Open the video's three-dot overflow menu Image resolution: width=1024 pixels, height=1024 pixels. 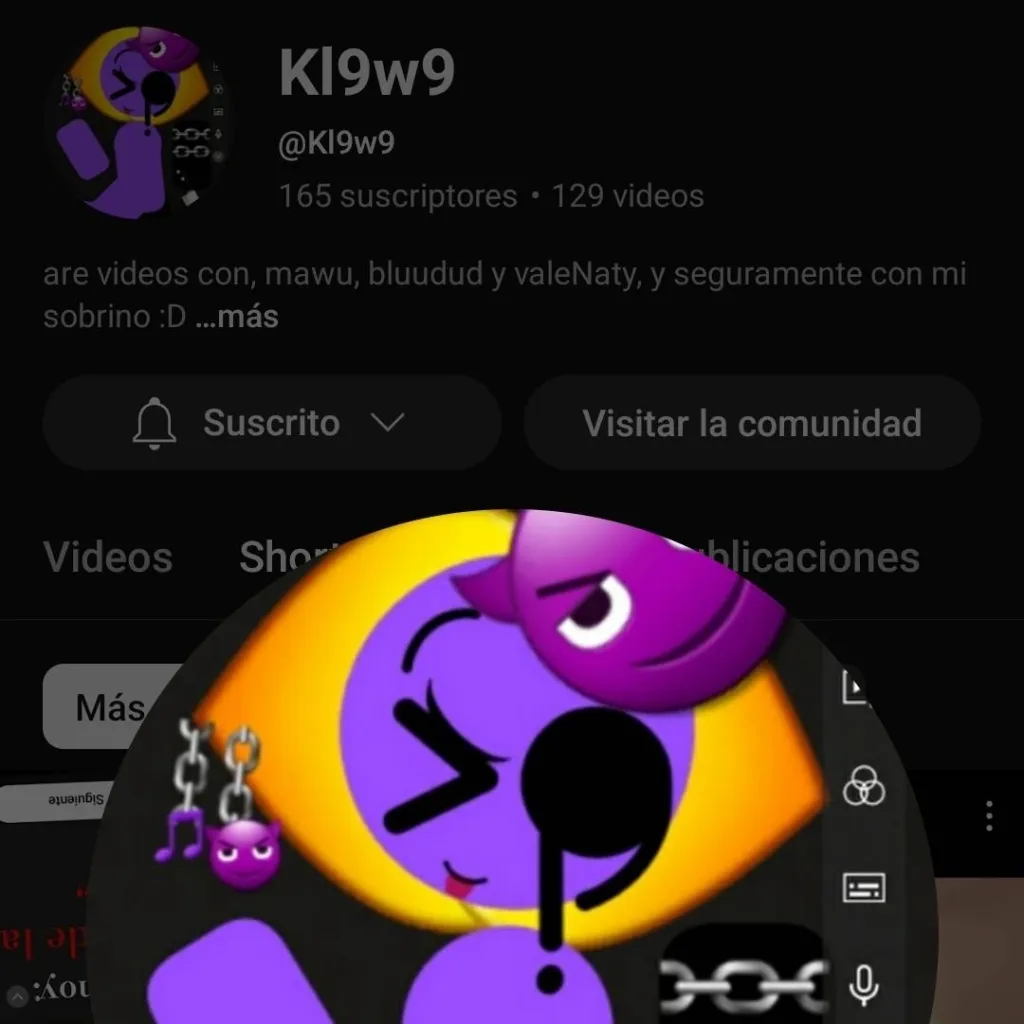coord(988,816)
